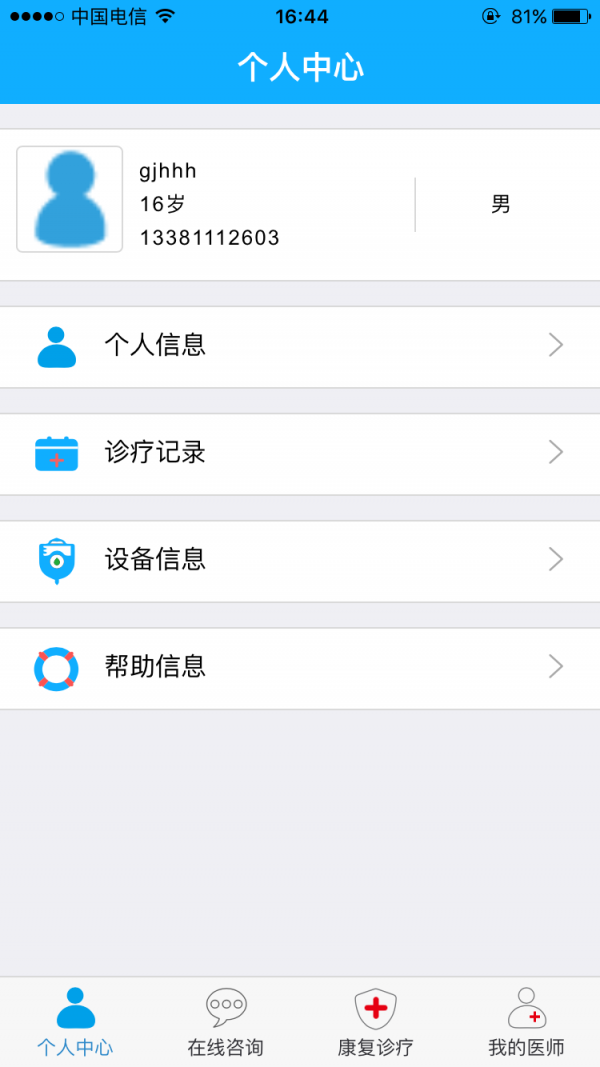Viewport: 600px width, 1067px height.
Task: Open 诊疗记录 treatment records
Action: [x=300, y=453]
